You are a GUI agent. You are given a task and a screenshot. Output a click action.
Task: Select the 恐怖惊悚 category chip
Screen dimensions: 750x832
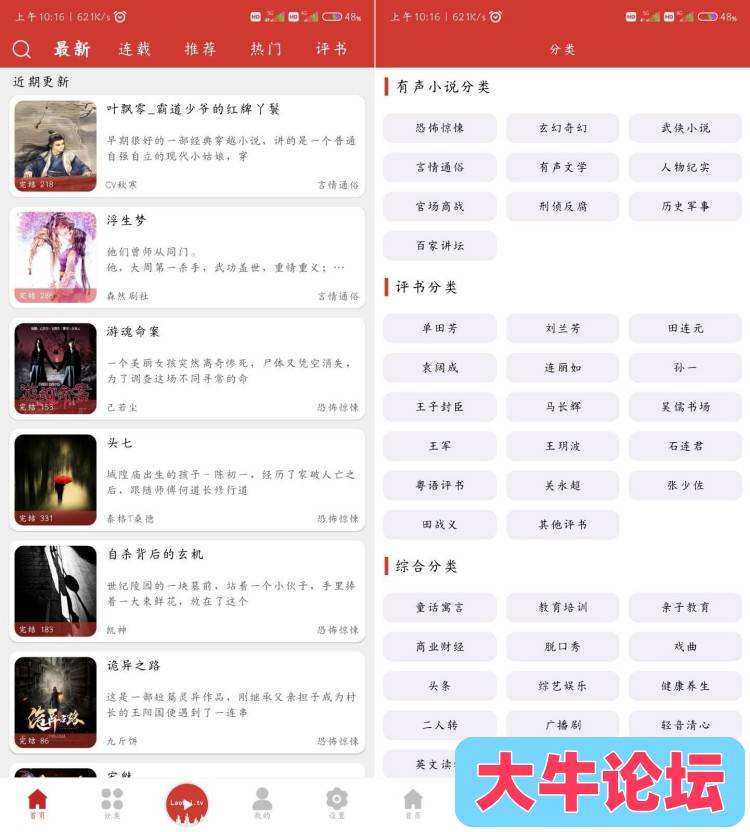[440, 128]
